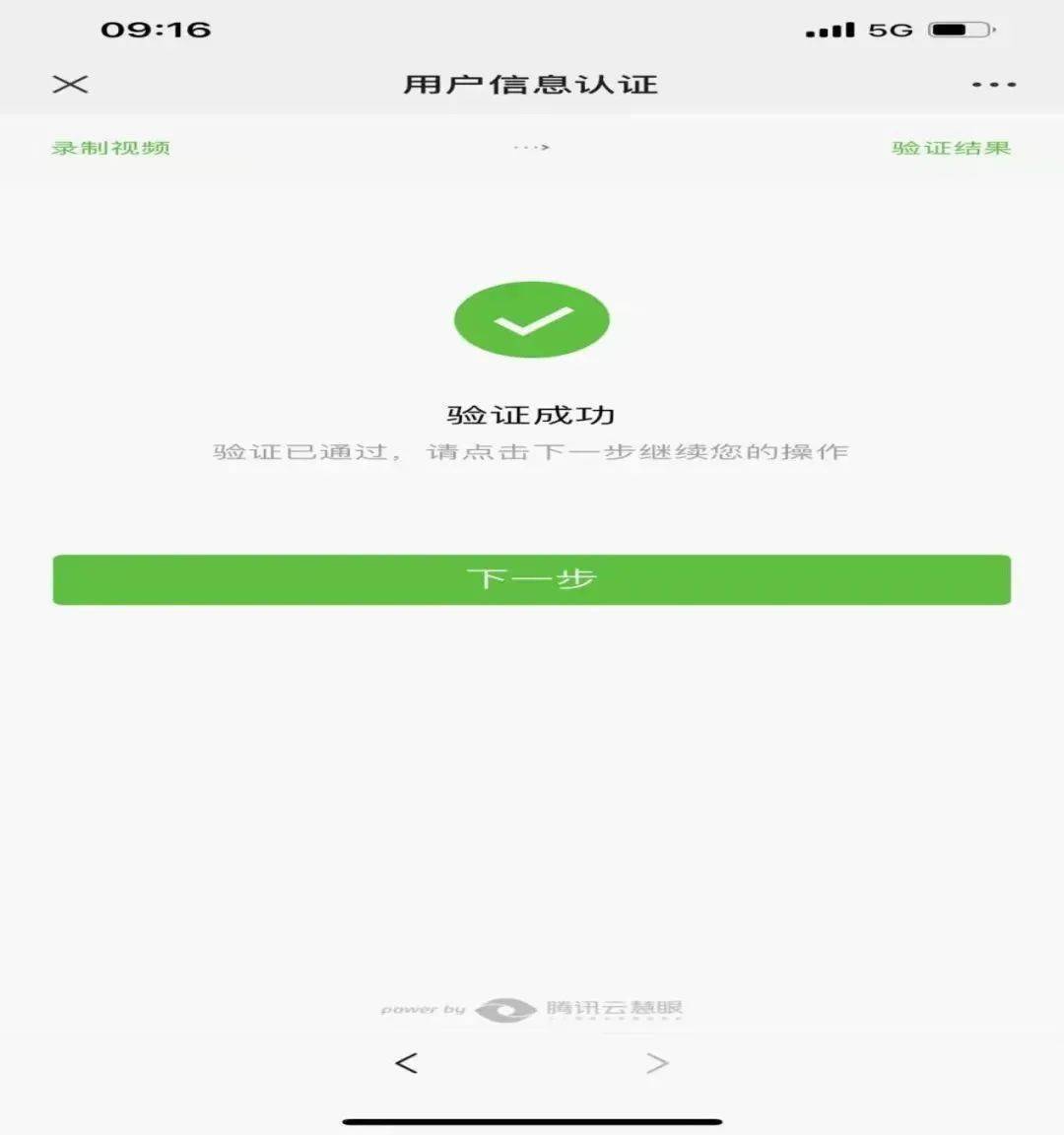Go back with the bottom left arrow
The image size is (1064, 1135).
(x=406, y=1062)
